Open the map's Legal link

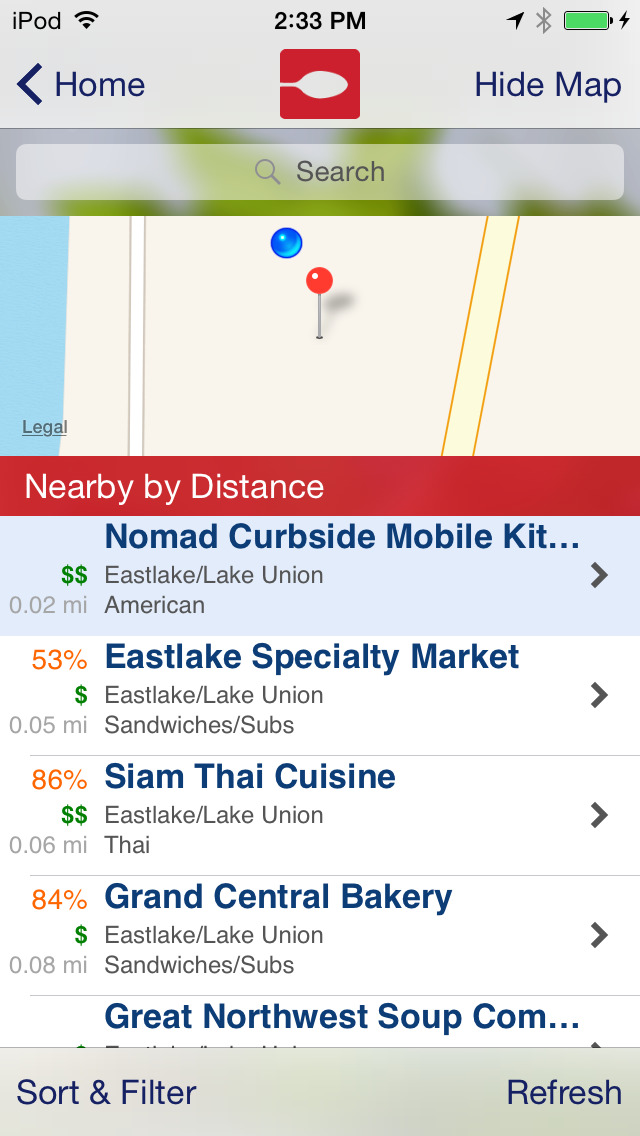tap(45, 427)
